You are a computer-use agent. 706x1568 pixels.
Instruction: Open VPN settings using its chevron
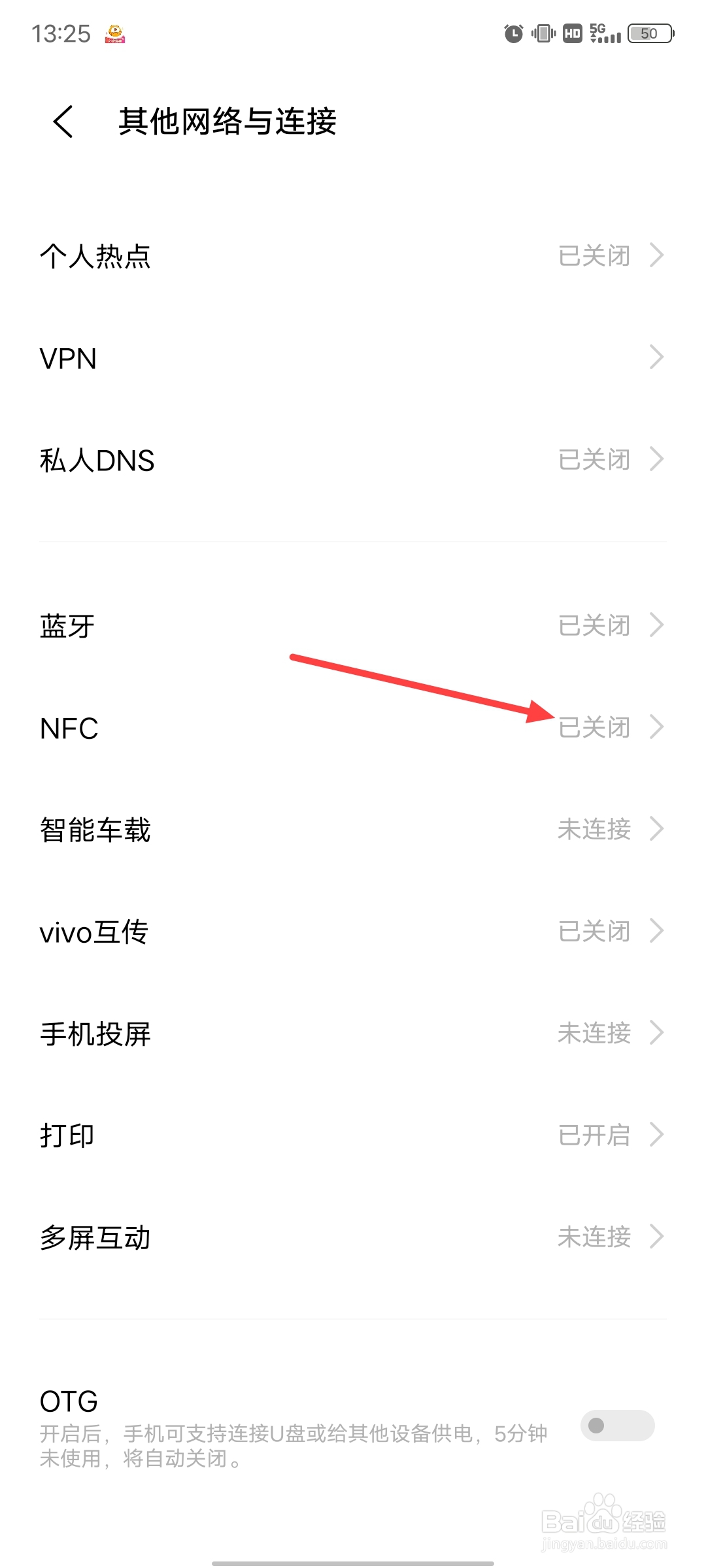click(x=657, y=358)
